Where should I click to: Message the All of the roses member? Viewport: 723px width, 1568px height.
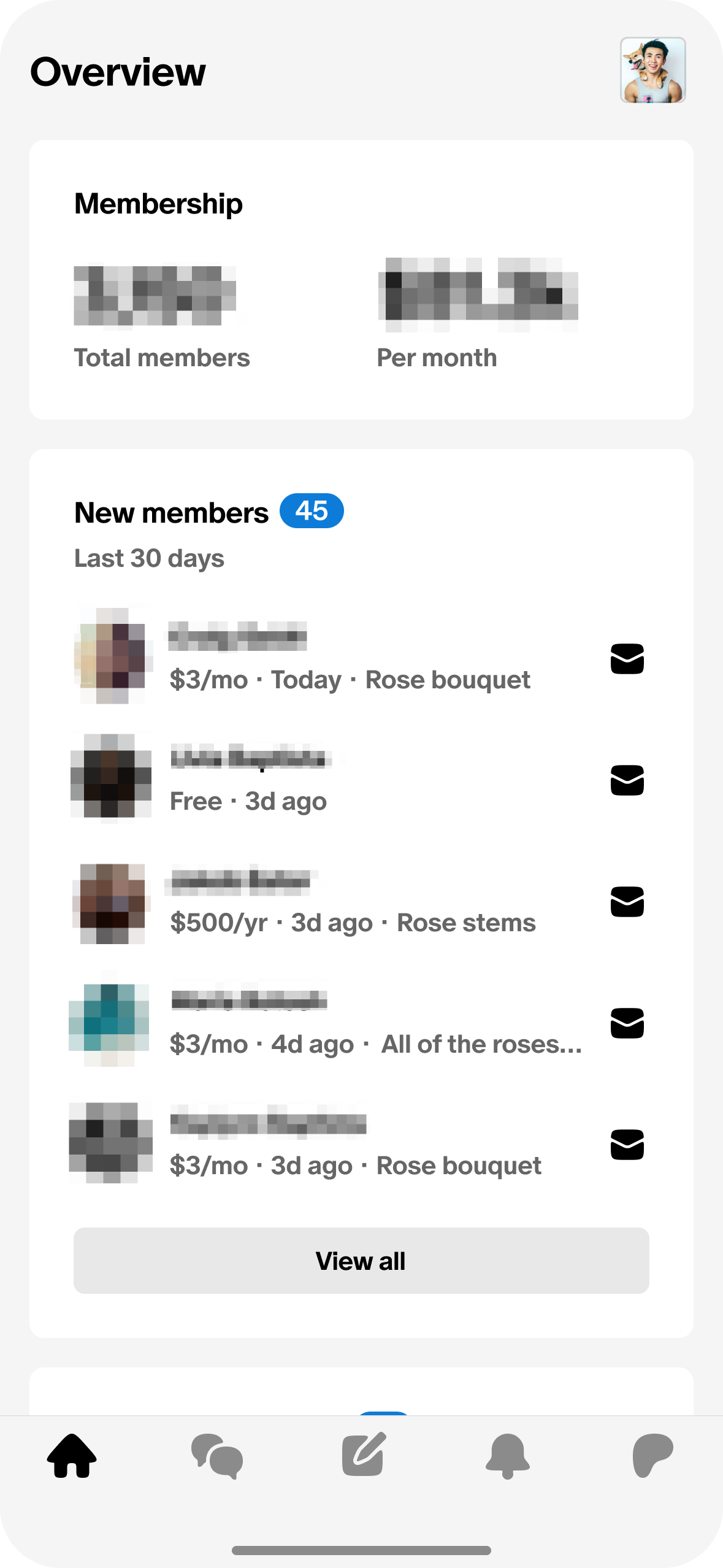click(x=627, y=1023)
